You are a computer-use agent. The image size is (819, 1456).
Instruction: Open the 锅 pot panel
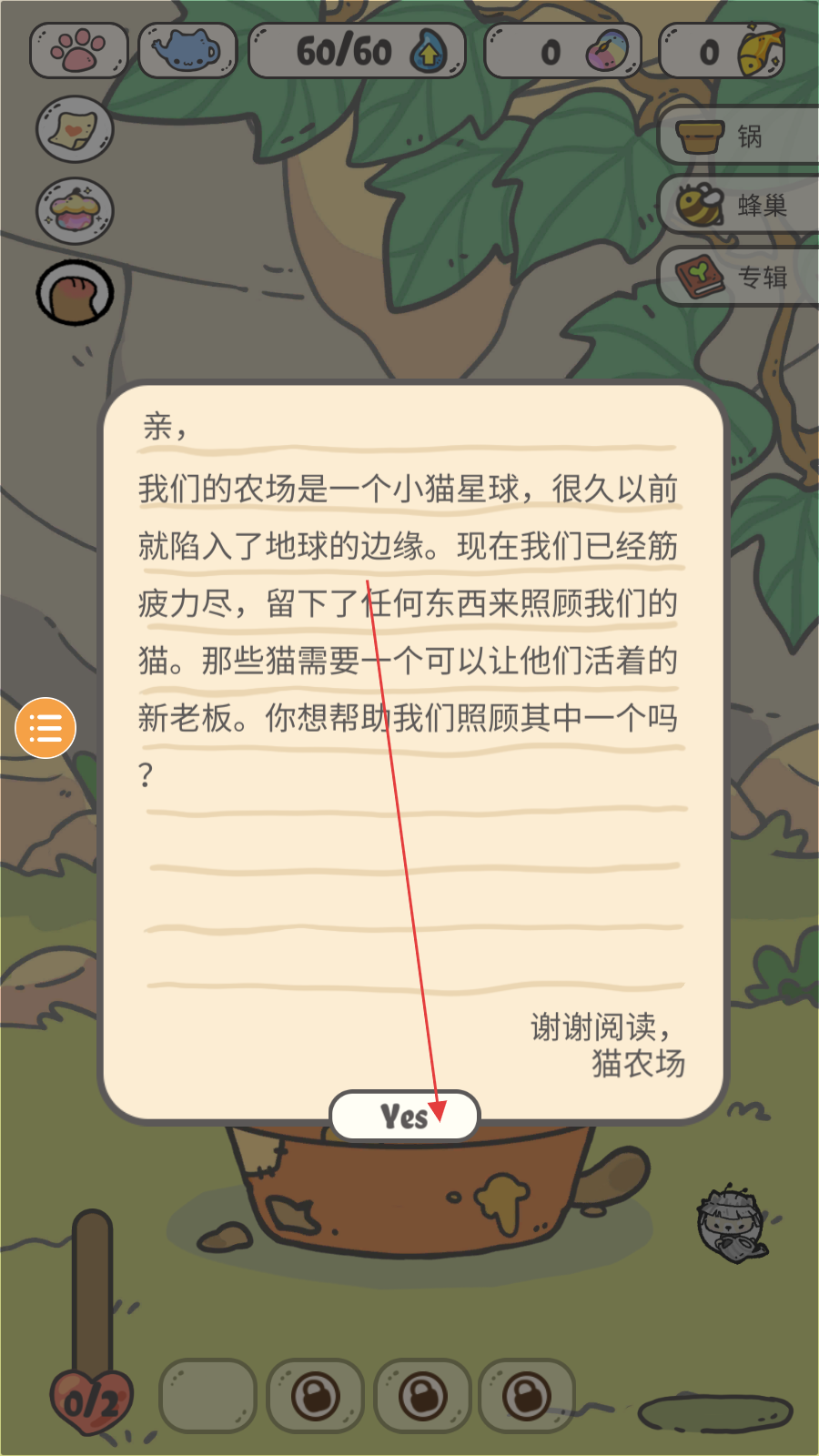(x=739, y=136)
